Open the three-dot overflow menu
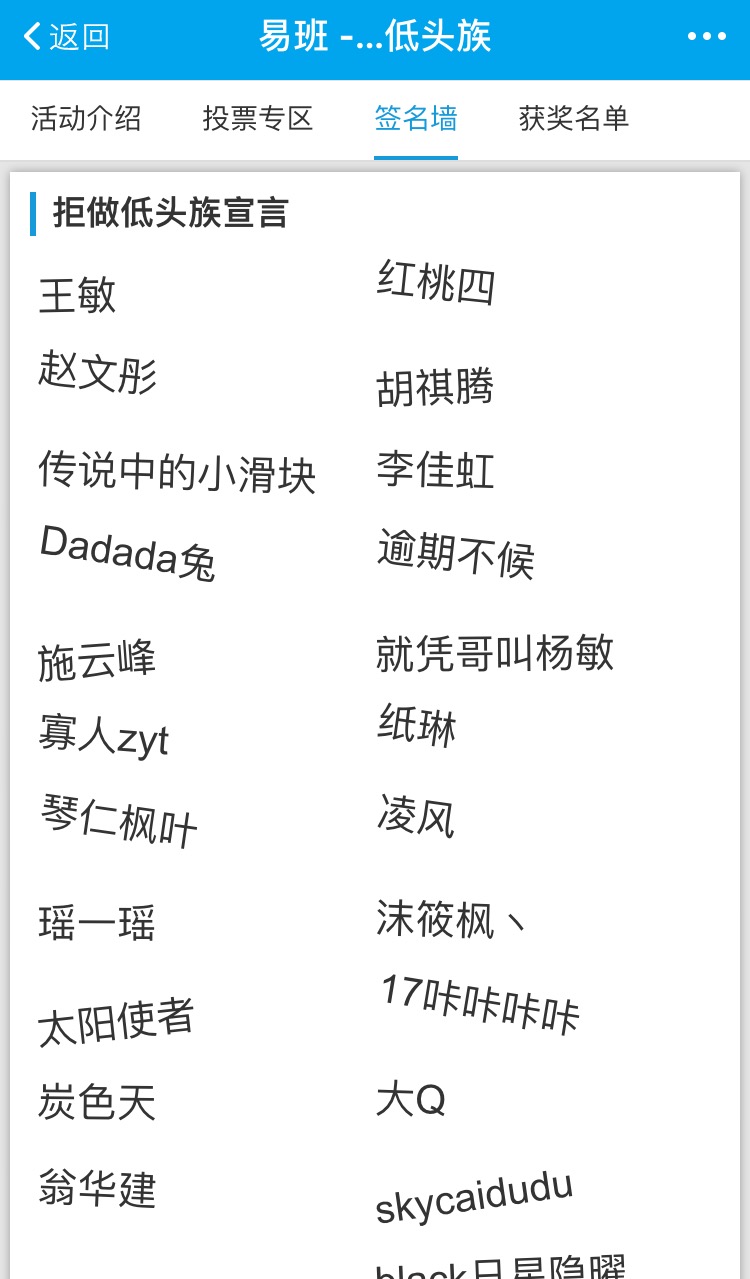This screenshot has height=1279, width=750. 706,38
